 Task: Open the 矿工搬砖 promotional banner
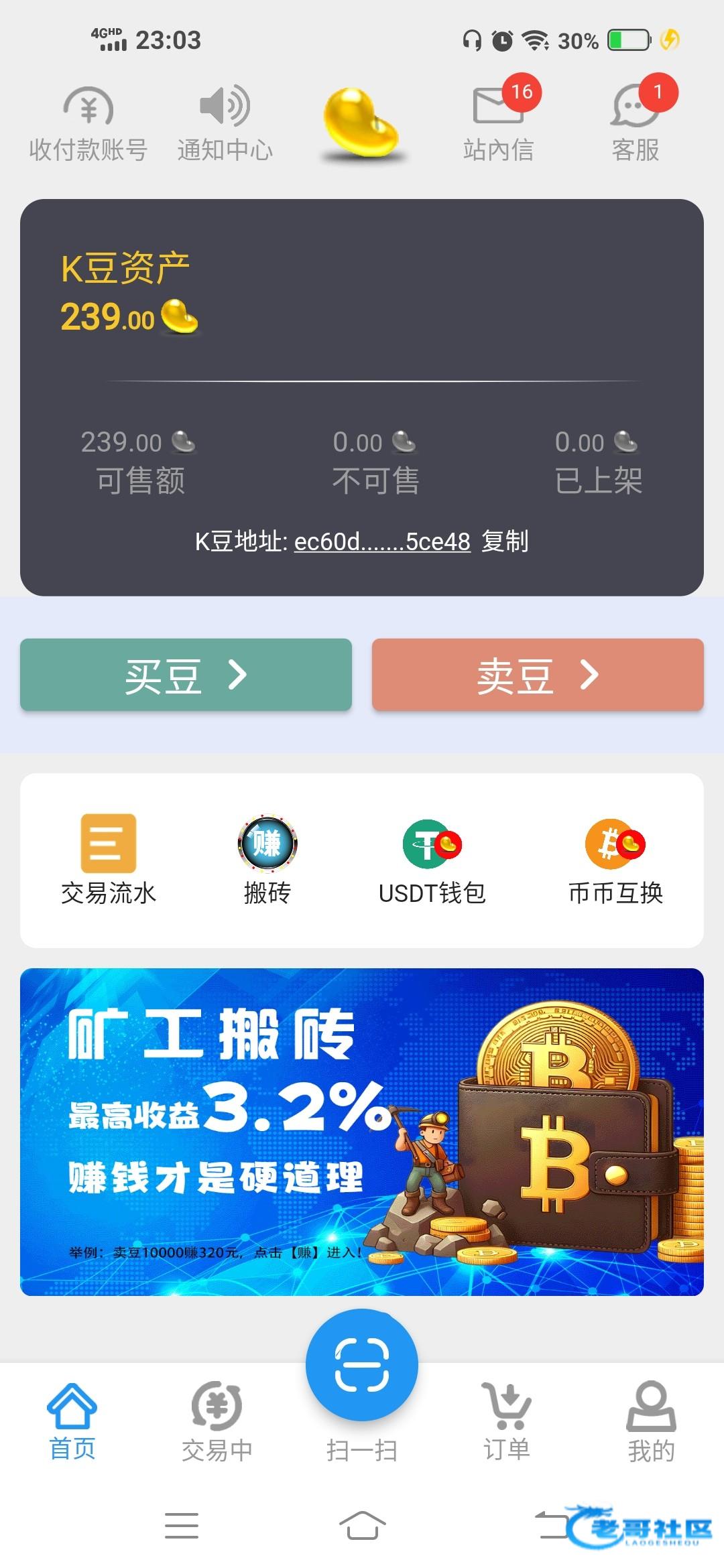(362, 1132)
